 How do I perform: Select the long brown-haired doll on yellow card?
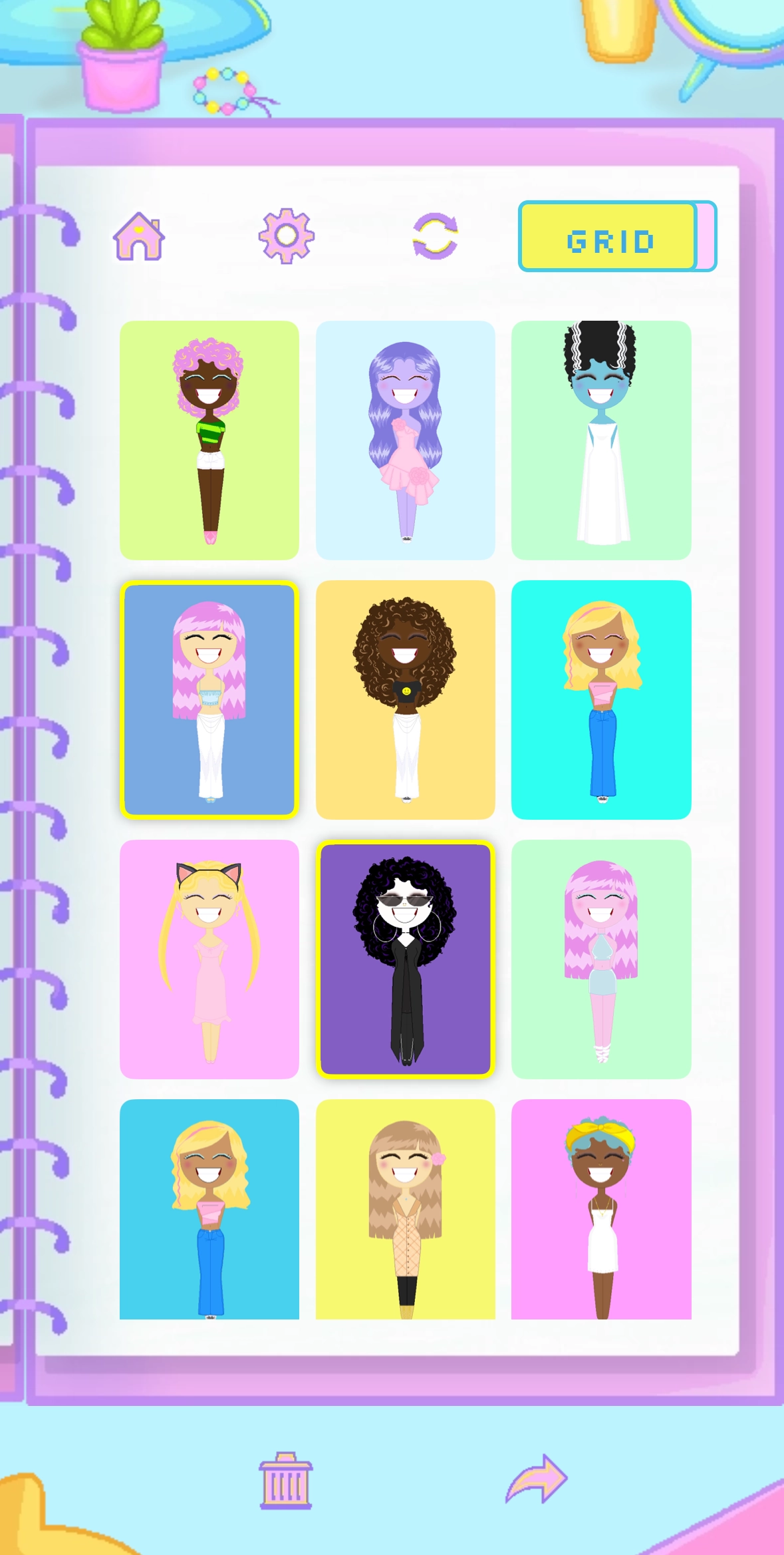point(405,1208)
